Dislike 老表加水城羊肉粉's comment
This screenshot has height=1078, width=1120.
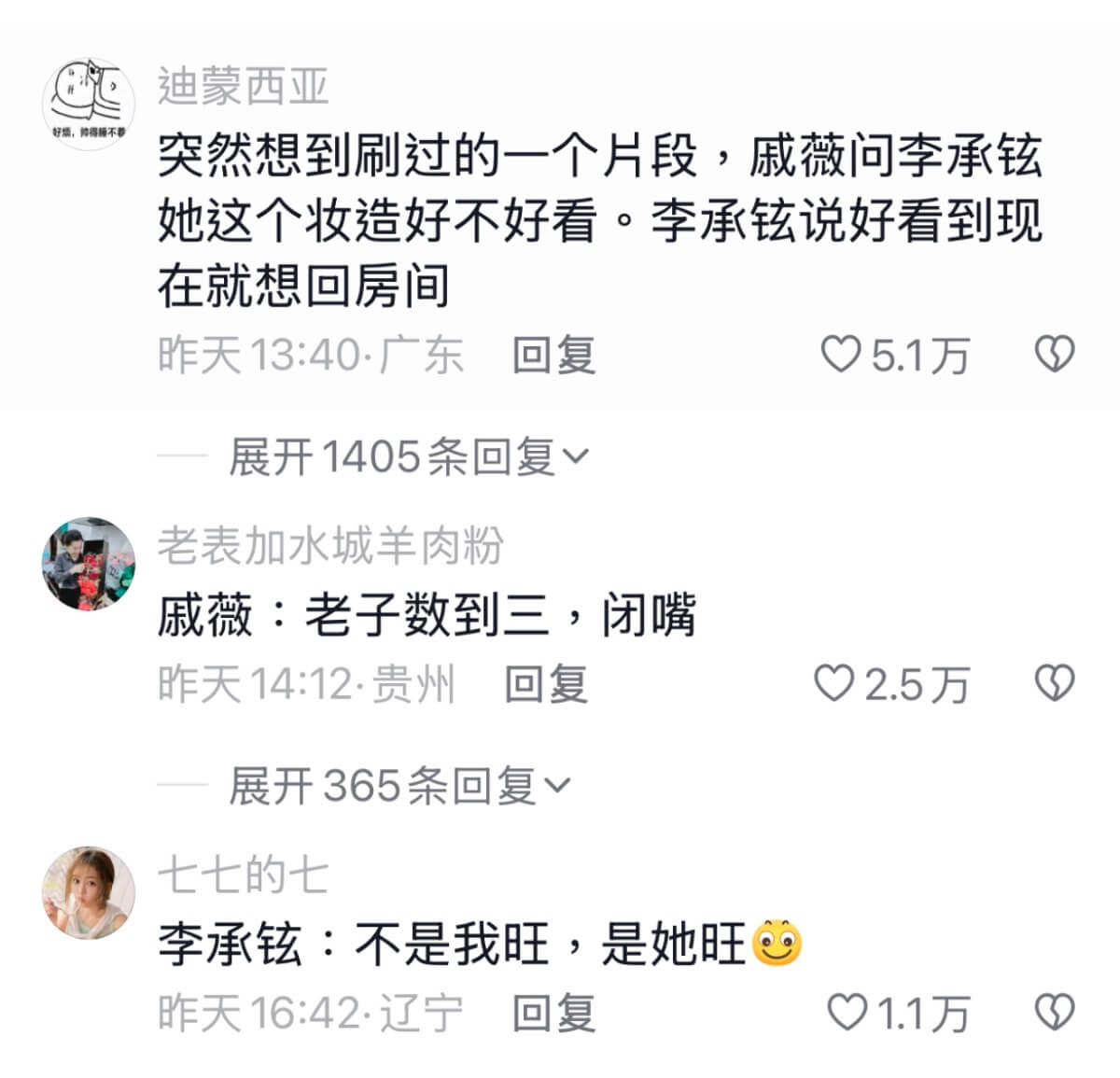(x=1055, y=683)
